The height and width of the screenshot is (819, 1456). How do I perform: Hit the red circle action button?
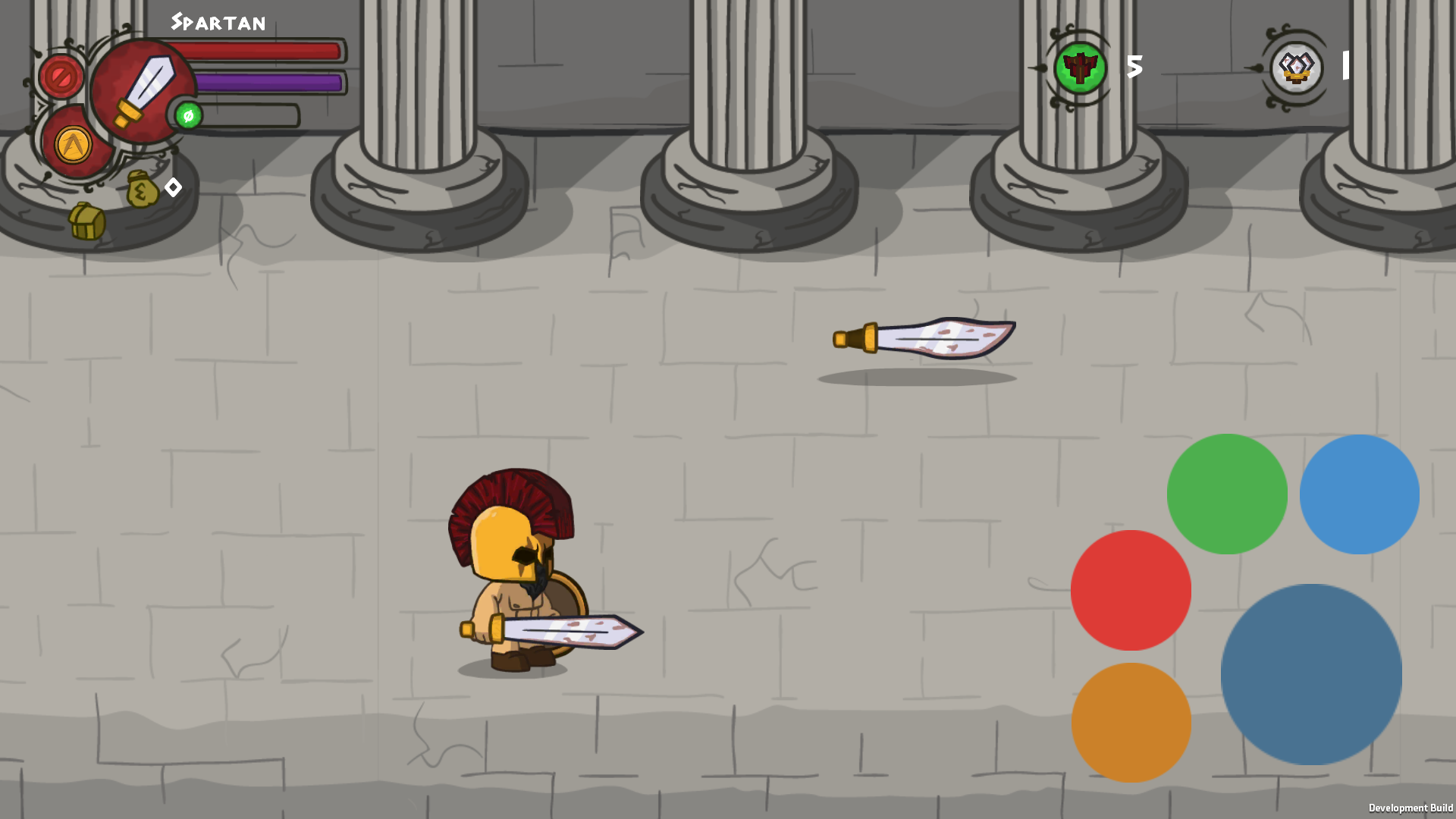tap(1131, 590)
